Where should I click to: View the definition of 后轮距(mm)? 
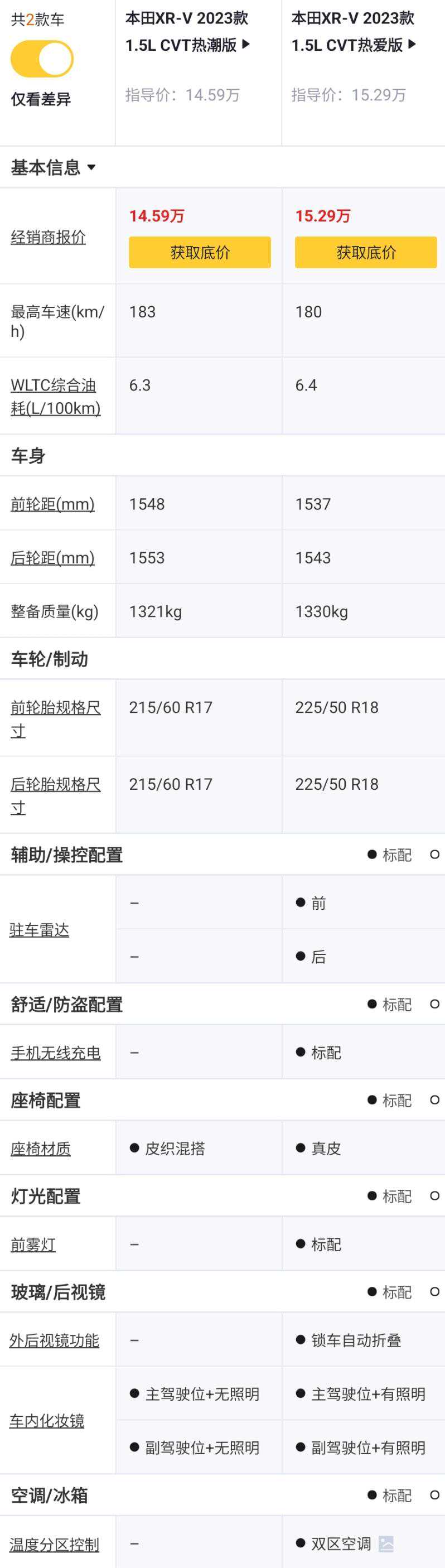click(x=52, y=558)
